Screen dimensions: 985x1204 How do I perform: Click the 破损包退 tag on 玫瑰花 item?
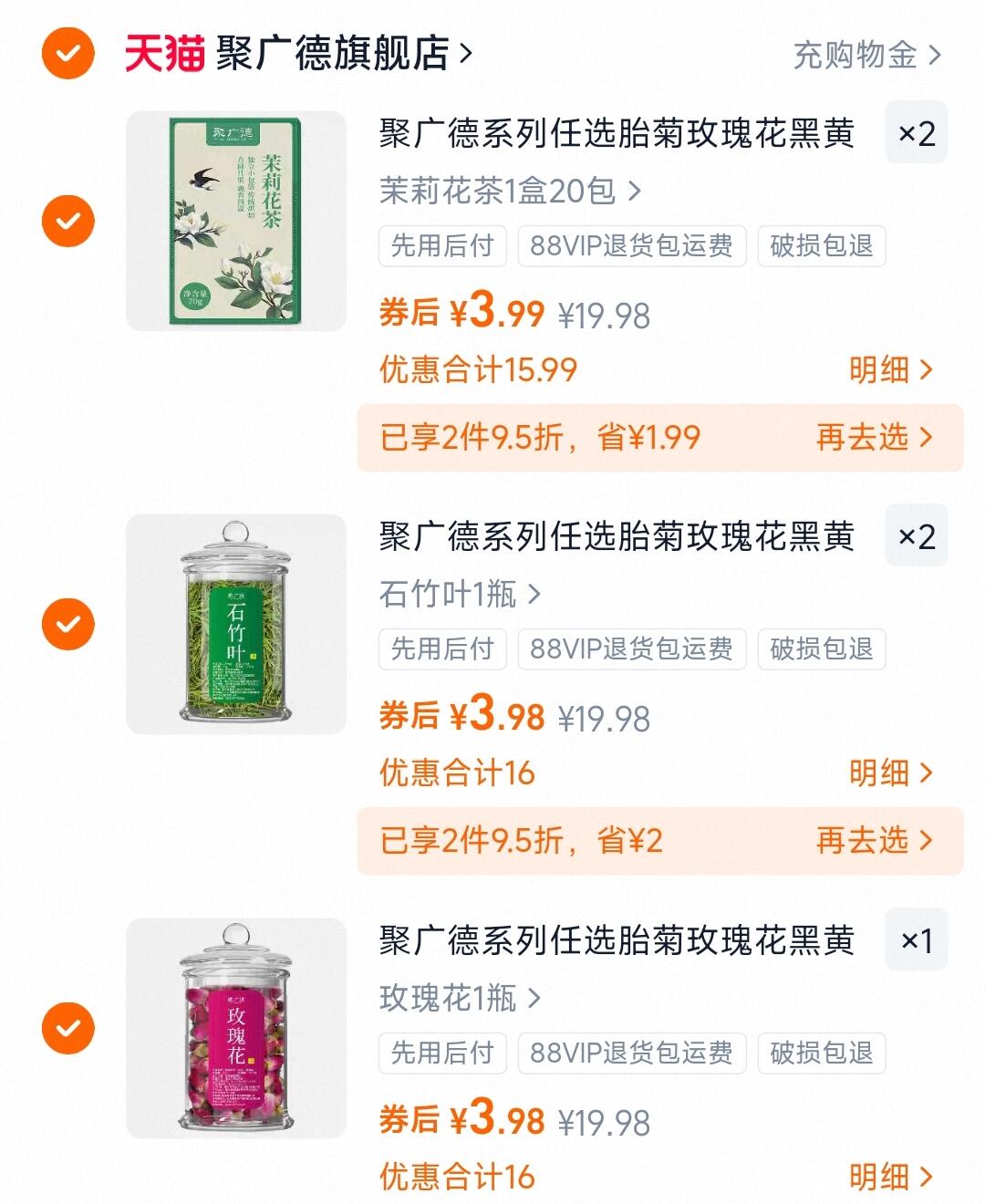tap(820, 1053)
